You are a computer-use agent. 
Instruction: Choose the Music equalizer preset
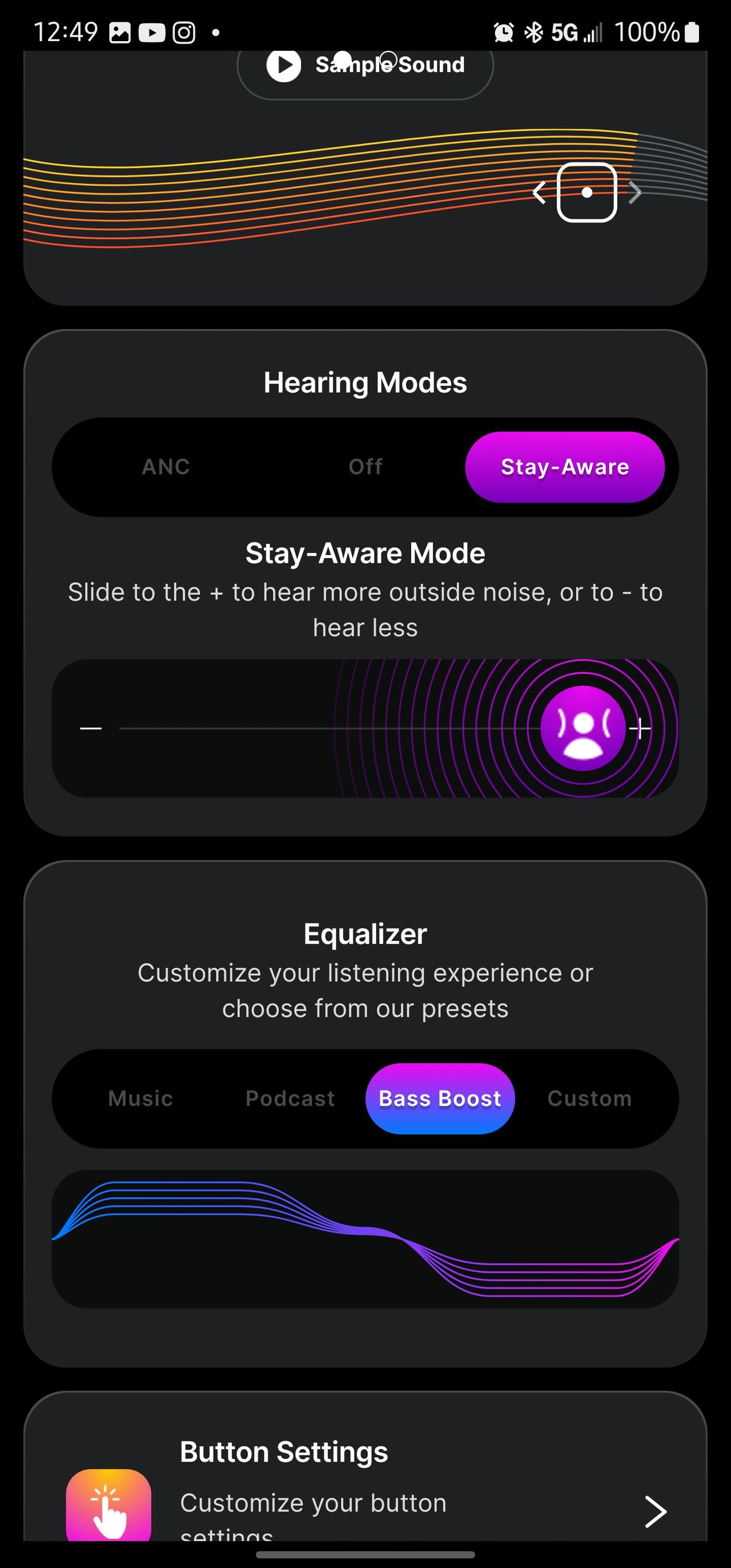click(x=140, y=1098)
